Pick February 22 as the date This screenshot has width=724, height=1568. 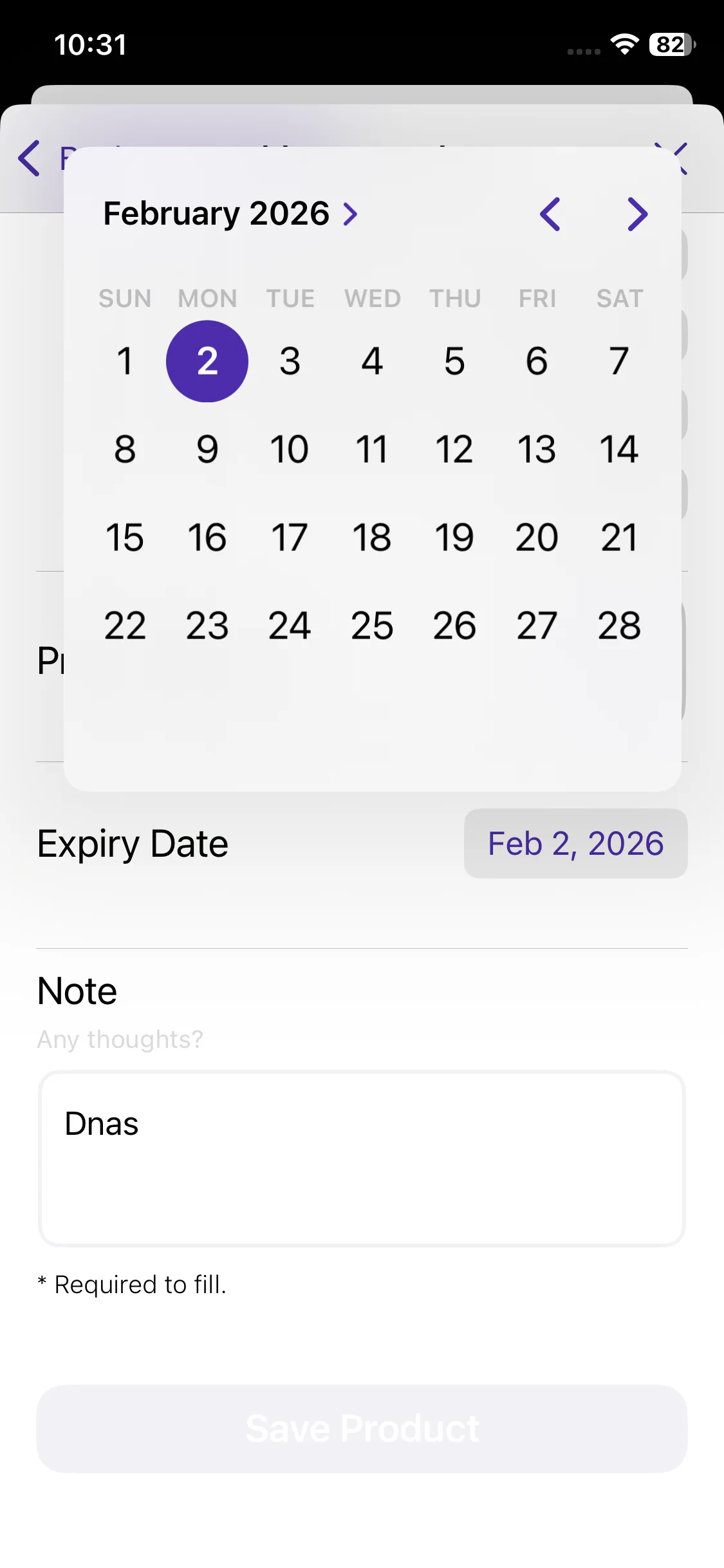[x=125, y=626]
